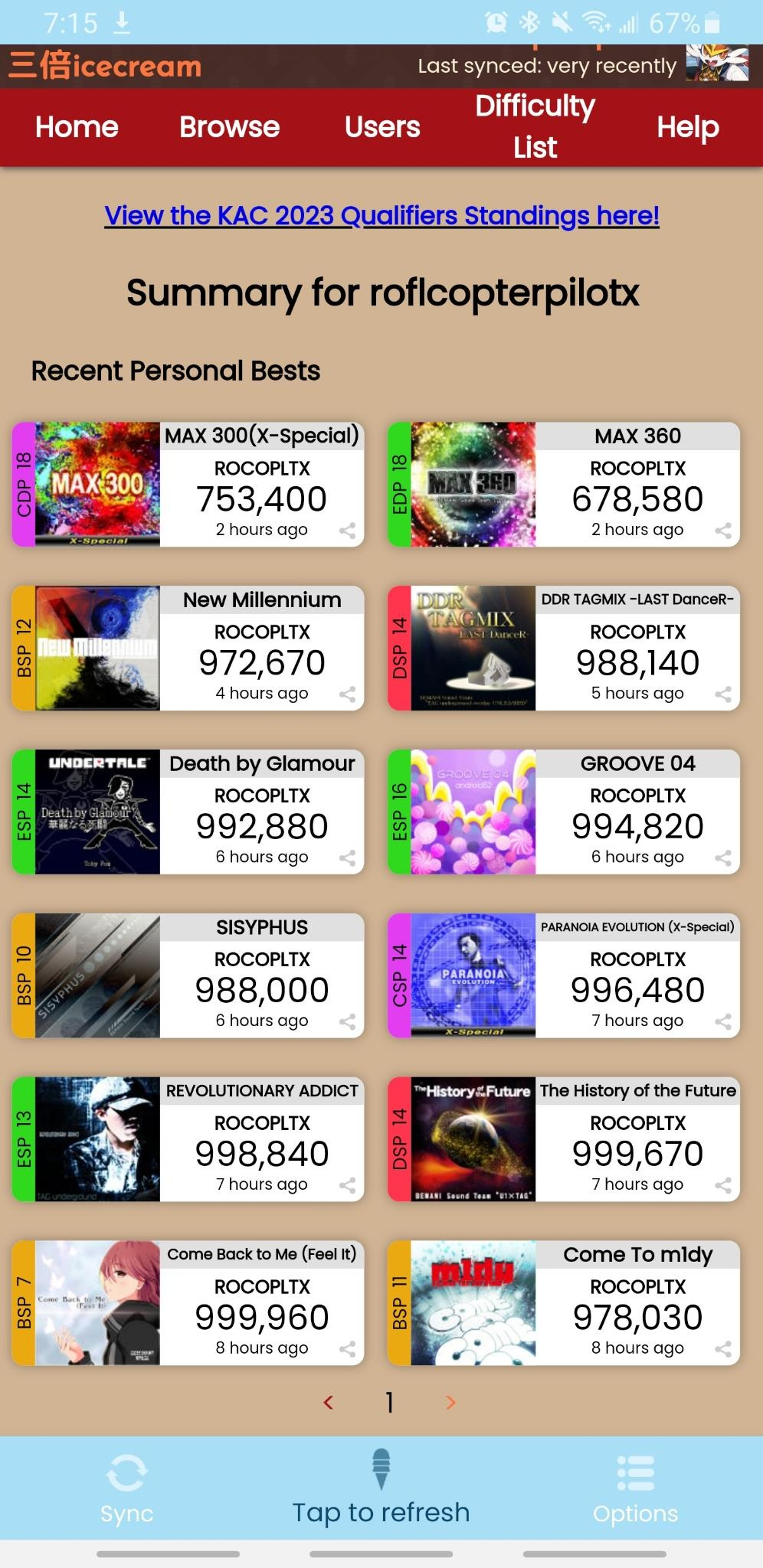
Task: Open the Death by Glamour score card
Action: pyautogui.click(x=188, y=812)
